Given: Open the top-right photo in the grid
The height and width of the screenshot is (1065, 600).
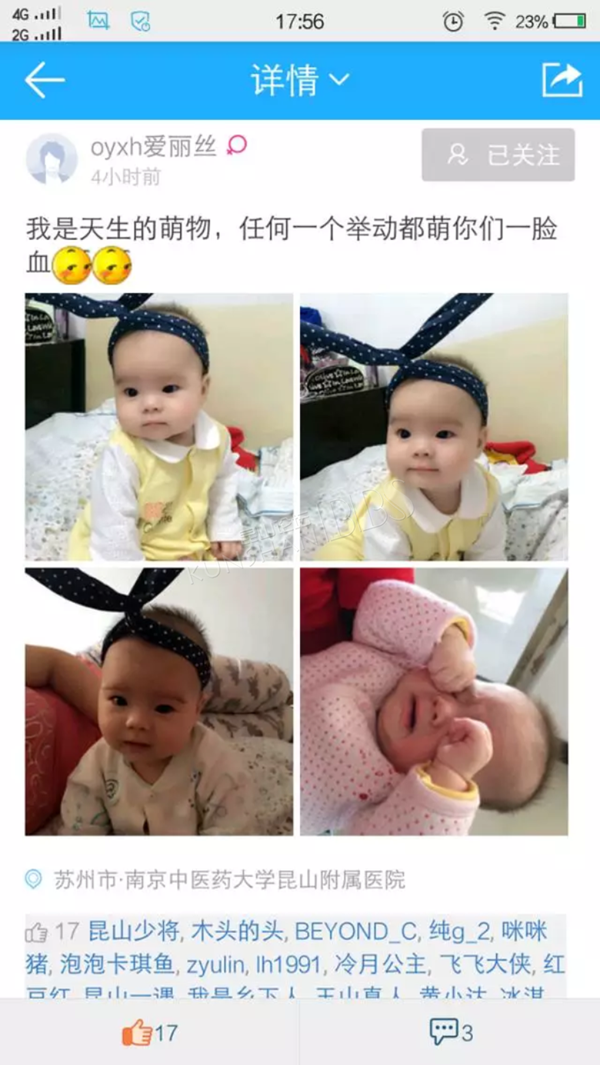Looking at the screenshot, I should 434,427.
